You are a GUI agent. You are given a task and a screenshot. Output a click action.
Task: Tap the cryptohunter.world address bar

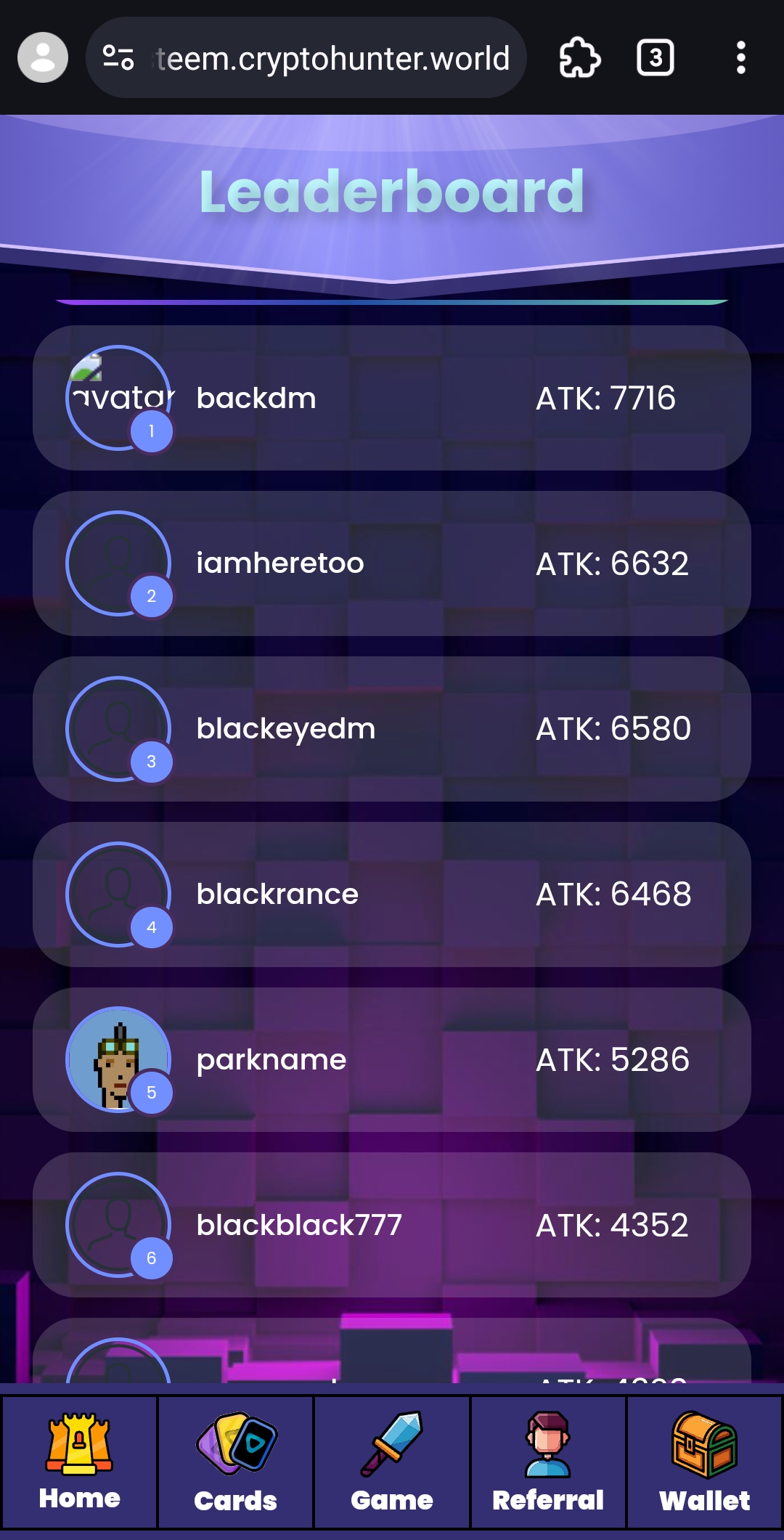click(332, 58)
